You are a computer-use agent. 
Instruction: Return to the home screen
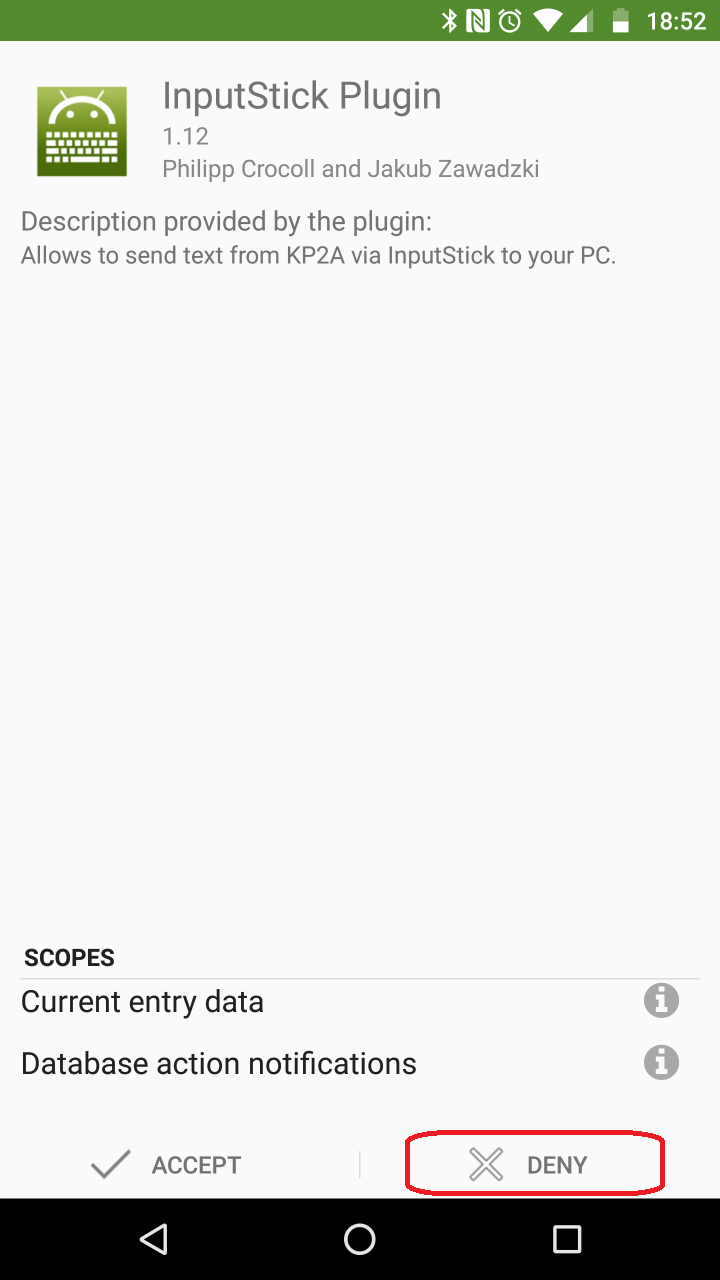[x=360, y=1240]
